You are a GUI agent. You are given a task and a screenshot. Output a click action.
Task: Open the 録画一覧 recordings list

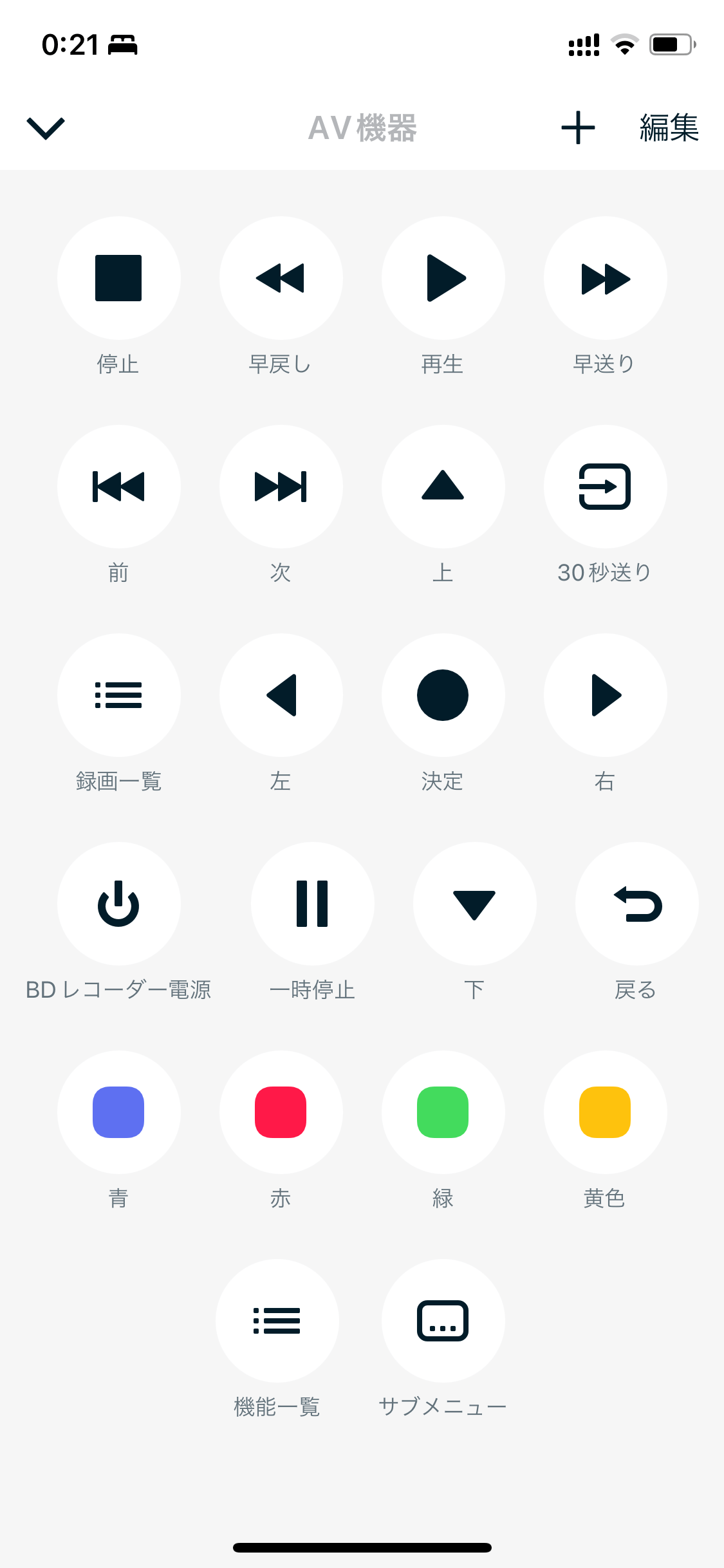118,695
